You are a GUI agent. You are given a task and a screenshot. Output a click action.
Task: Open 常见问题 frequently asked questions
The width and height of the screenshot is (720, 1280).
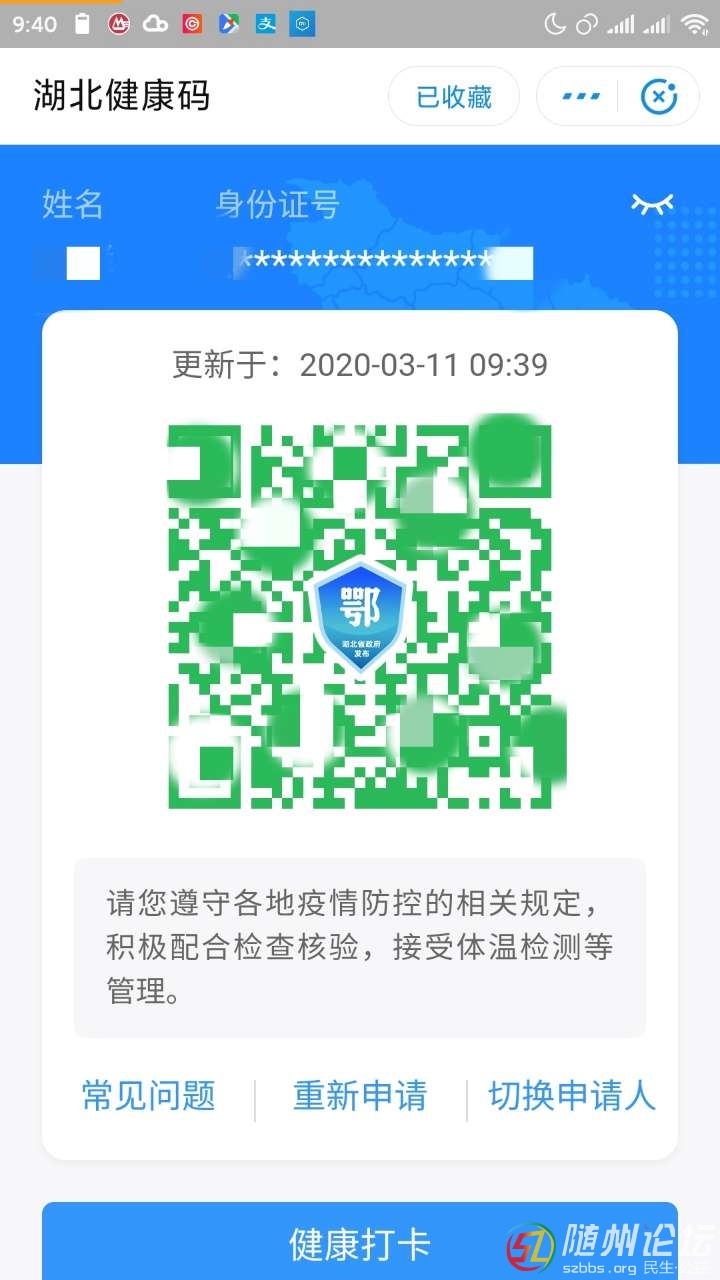148,1096
